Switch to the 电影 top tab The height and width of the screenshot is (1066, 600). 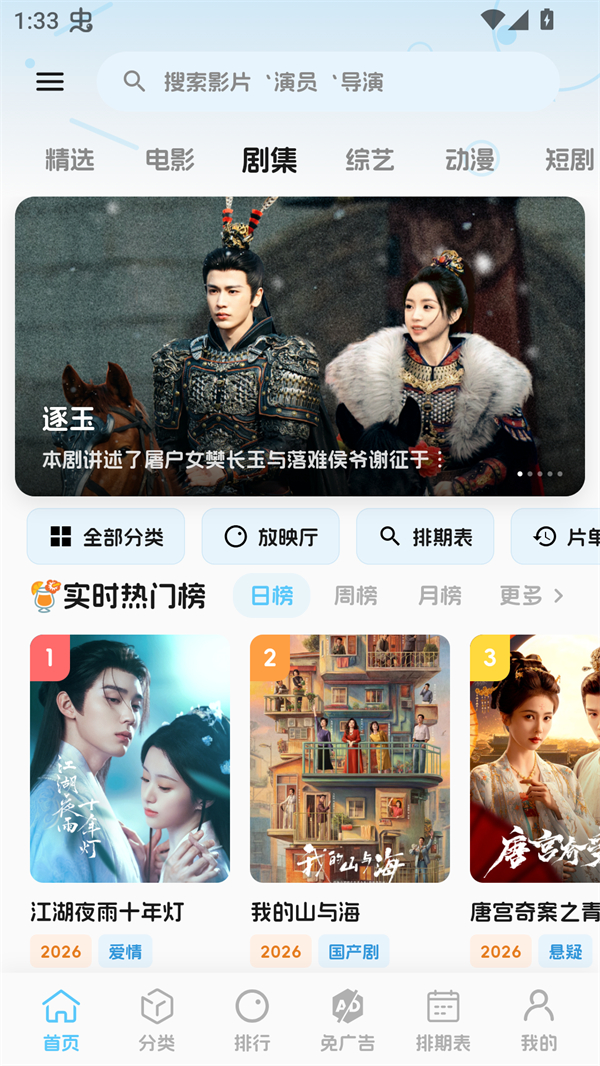tap(170, 160)
